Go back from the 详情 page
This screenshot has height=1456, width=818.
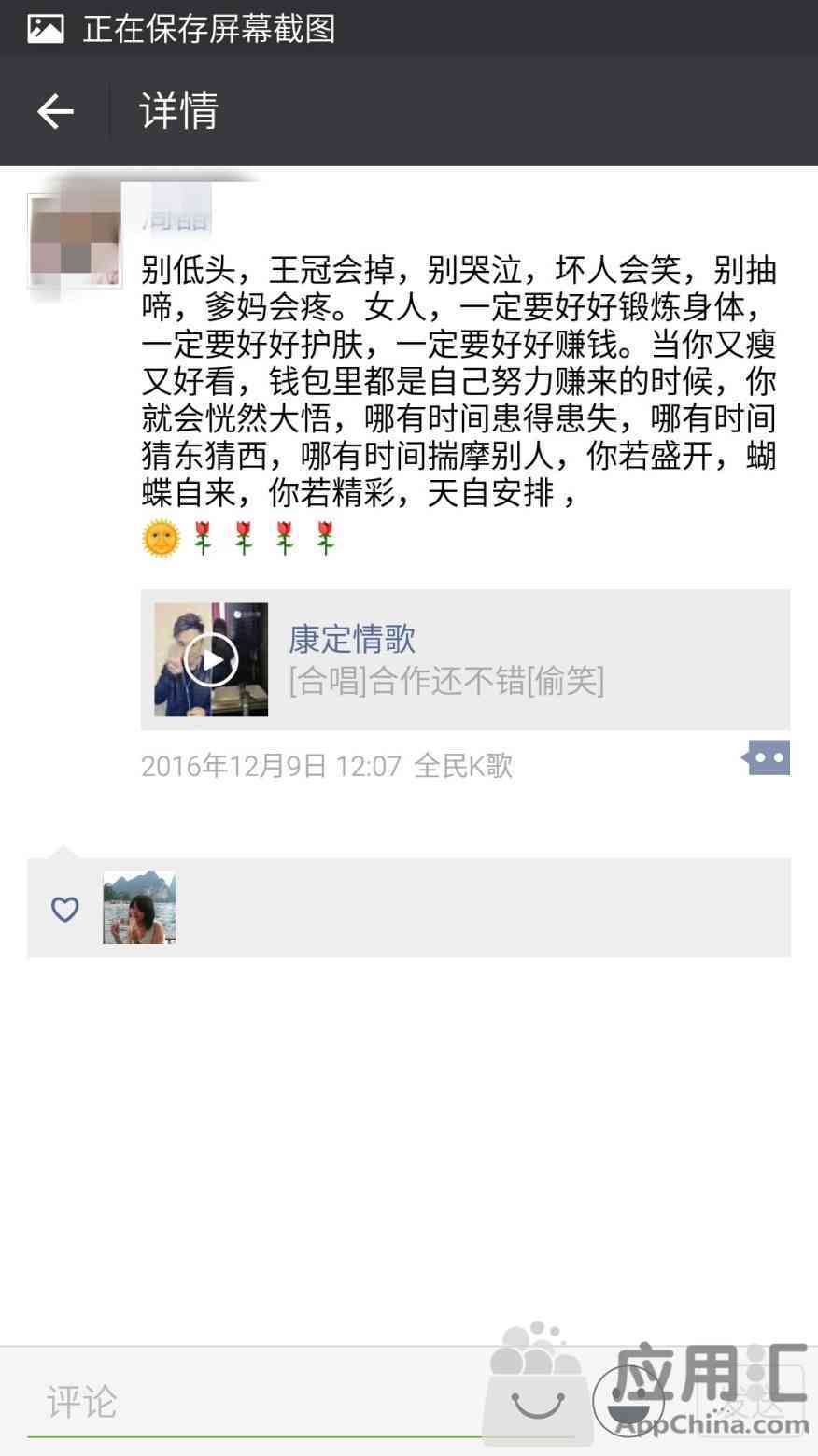tap(55, 112)
